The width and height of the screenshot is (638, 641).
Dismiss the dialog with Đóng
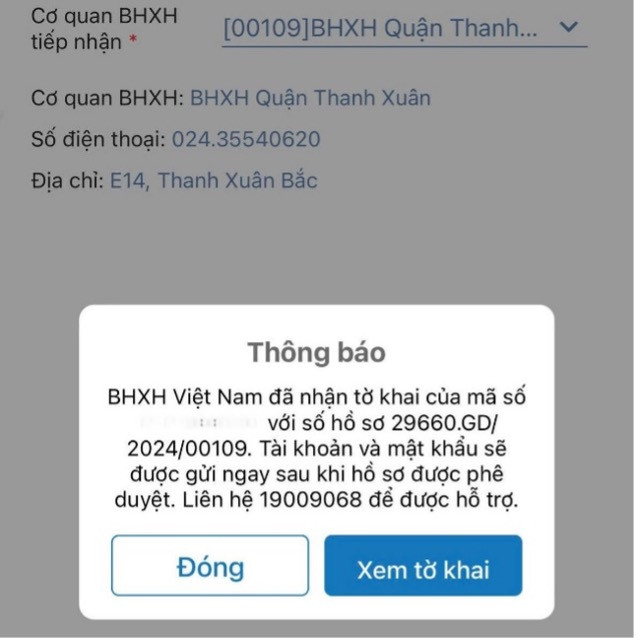tap(210, 566)
